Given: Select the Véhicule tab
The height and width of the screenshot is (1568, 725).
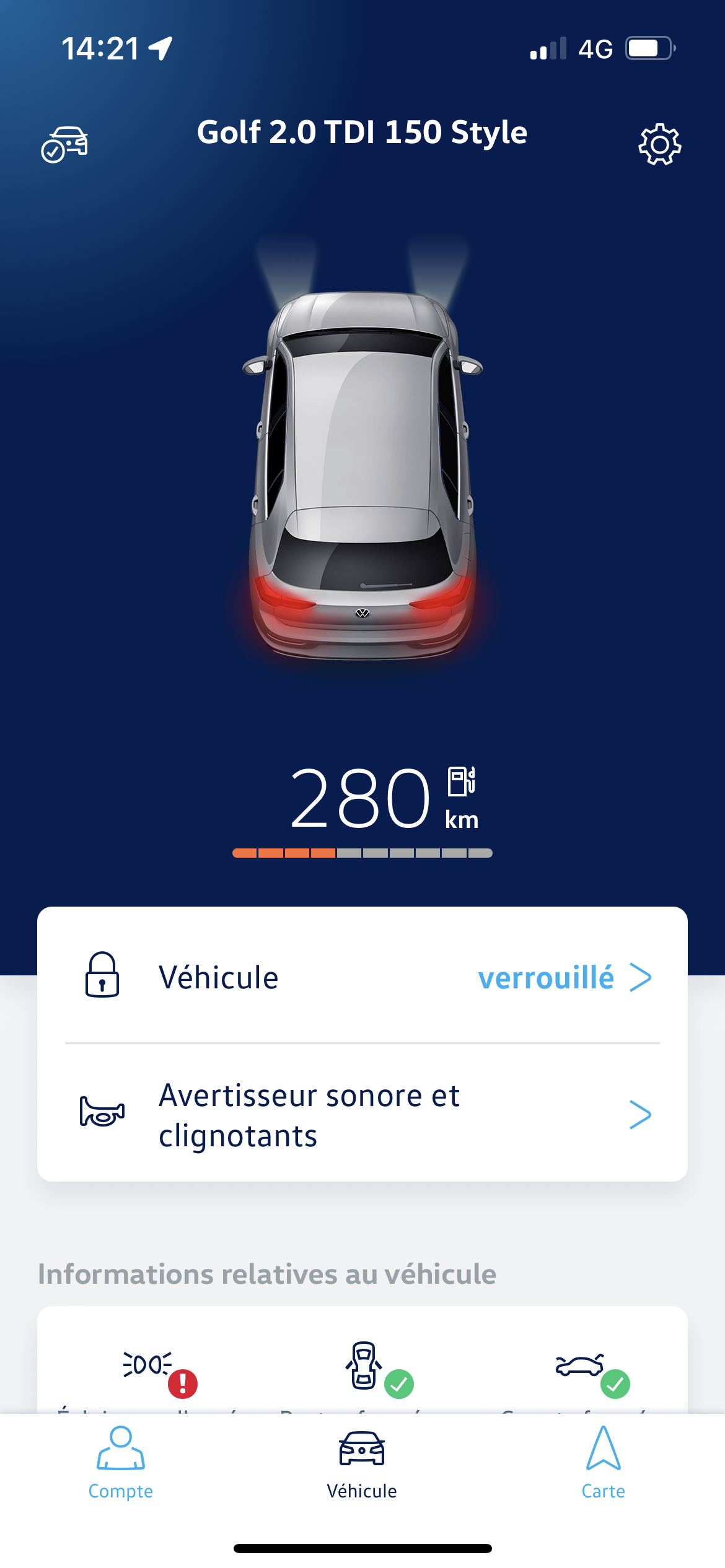Looking at the screenshot, I should tap(362, 1463).
